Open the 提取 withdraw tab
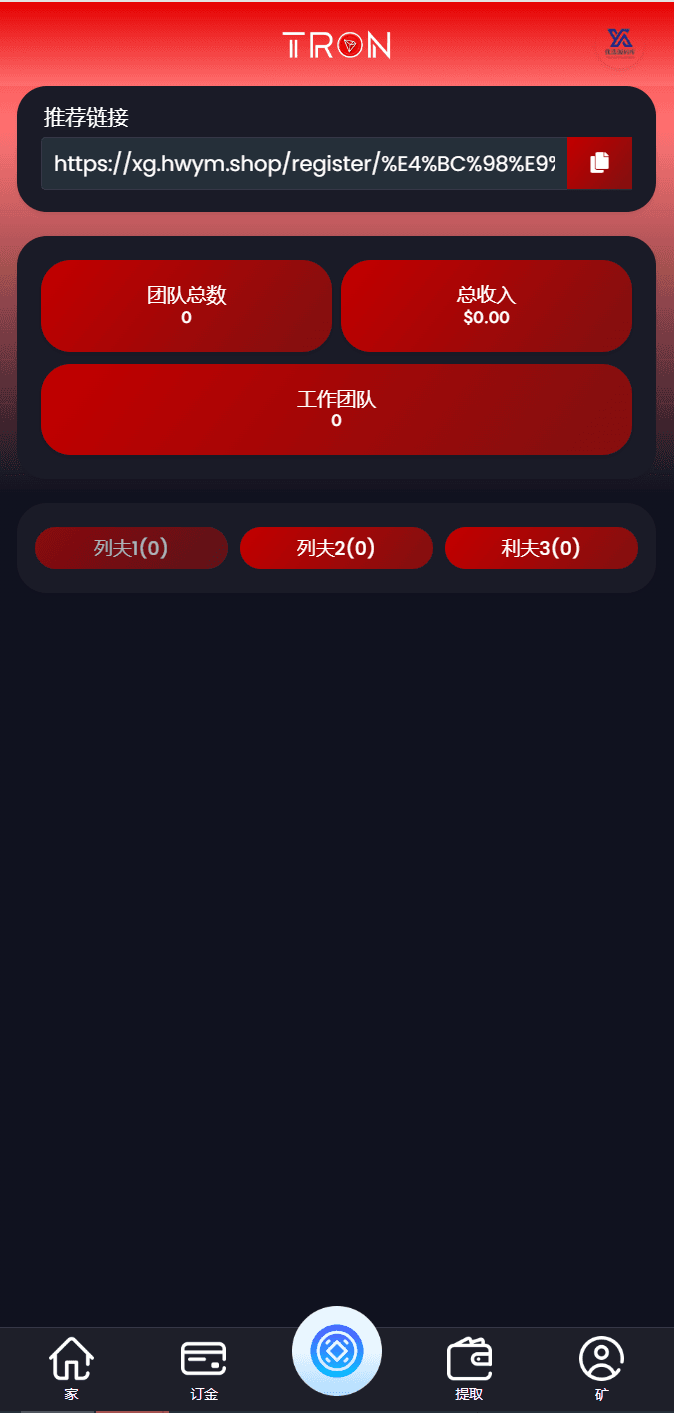The image size is (674, 1413). coord(469,1368)
